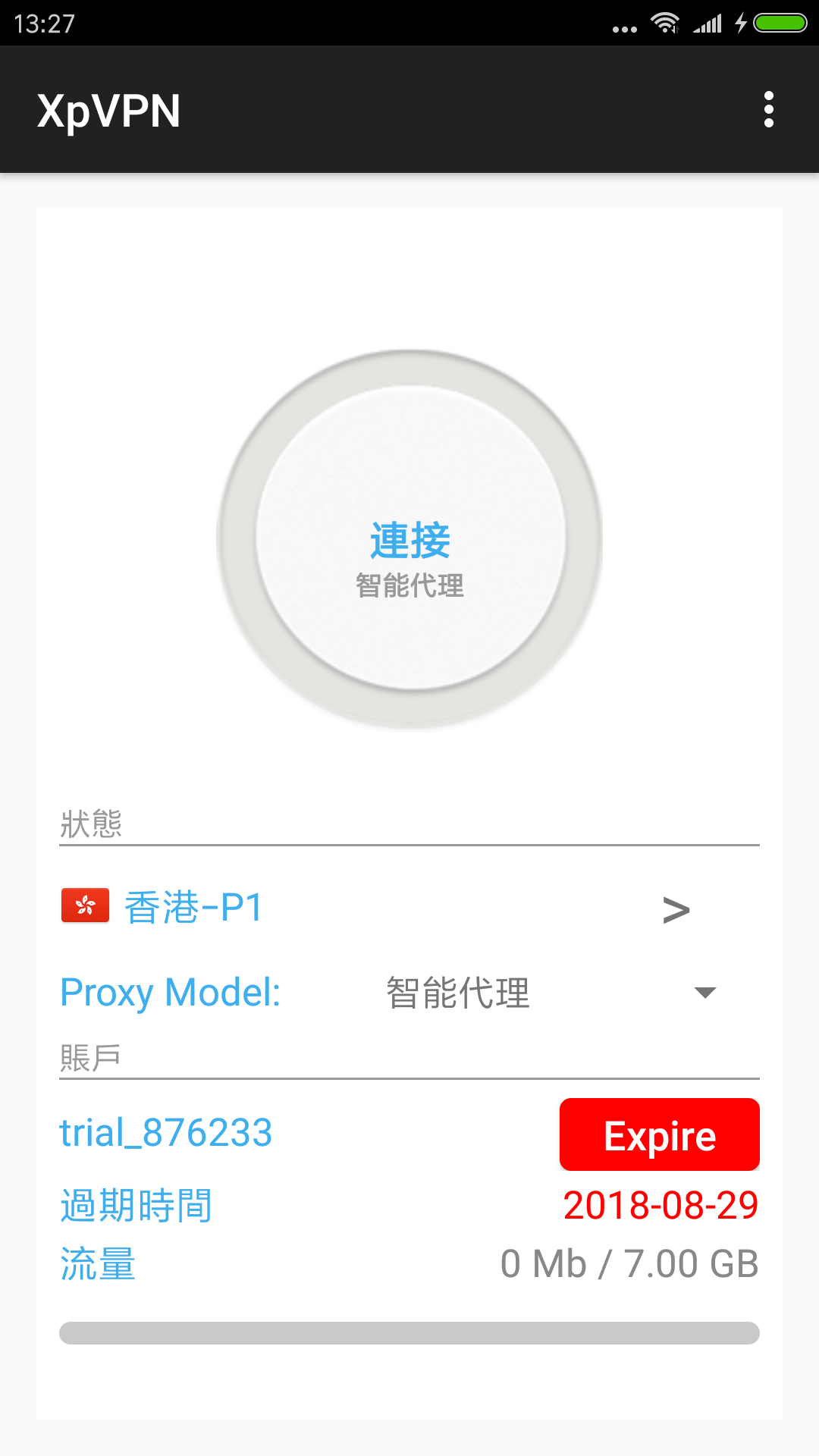819x1456 pixels.
Task: Tap the 連接 connect button
Action: coord(410,539)
